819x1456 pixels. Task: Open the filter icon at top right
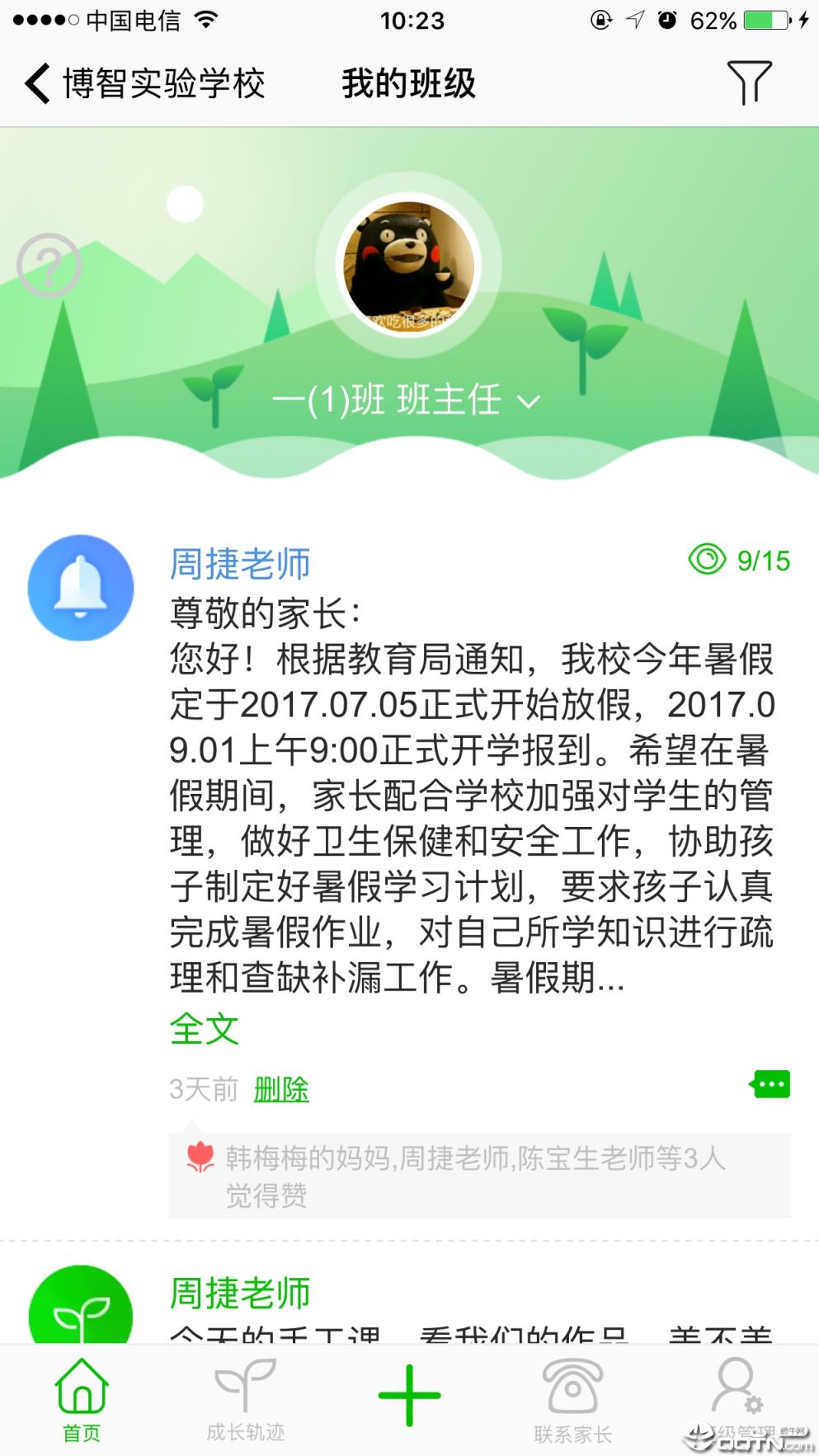749,82
